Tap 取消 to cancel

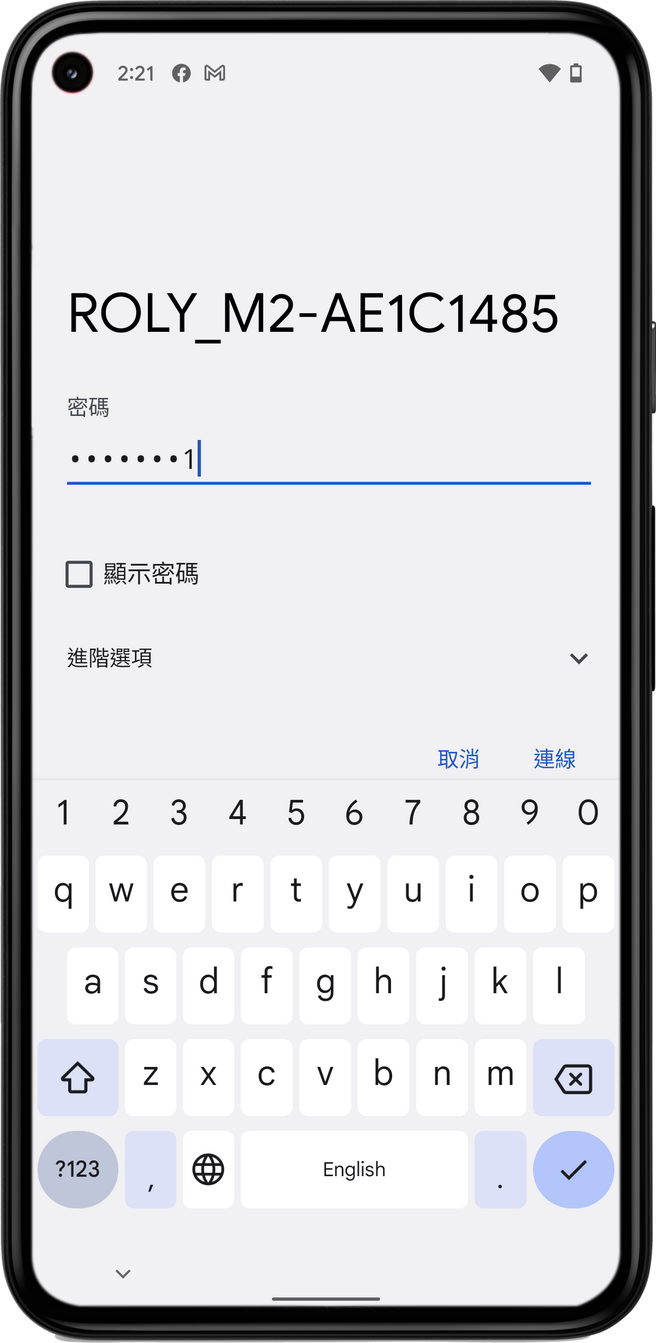[x=458, y=759]
